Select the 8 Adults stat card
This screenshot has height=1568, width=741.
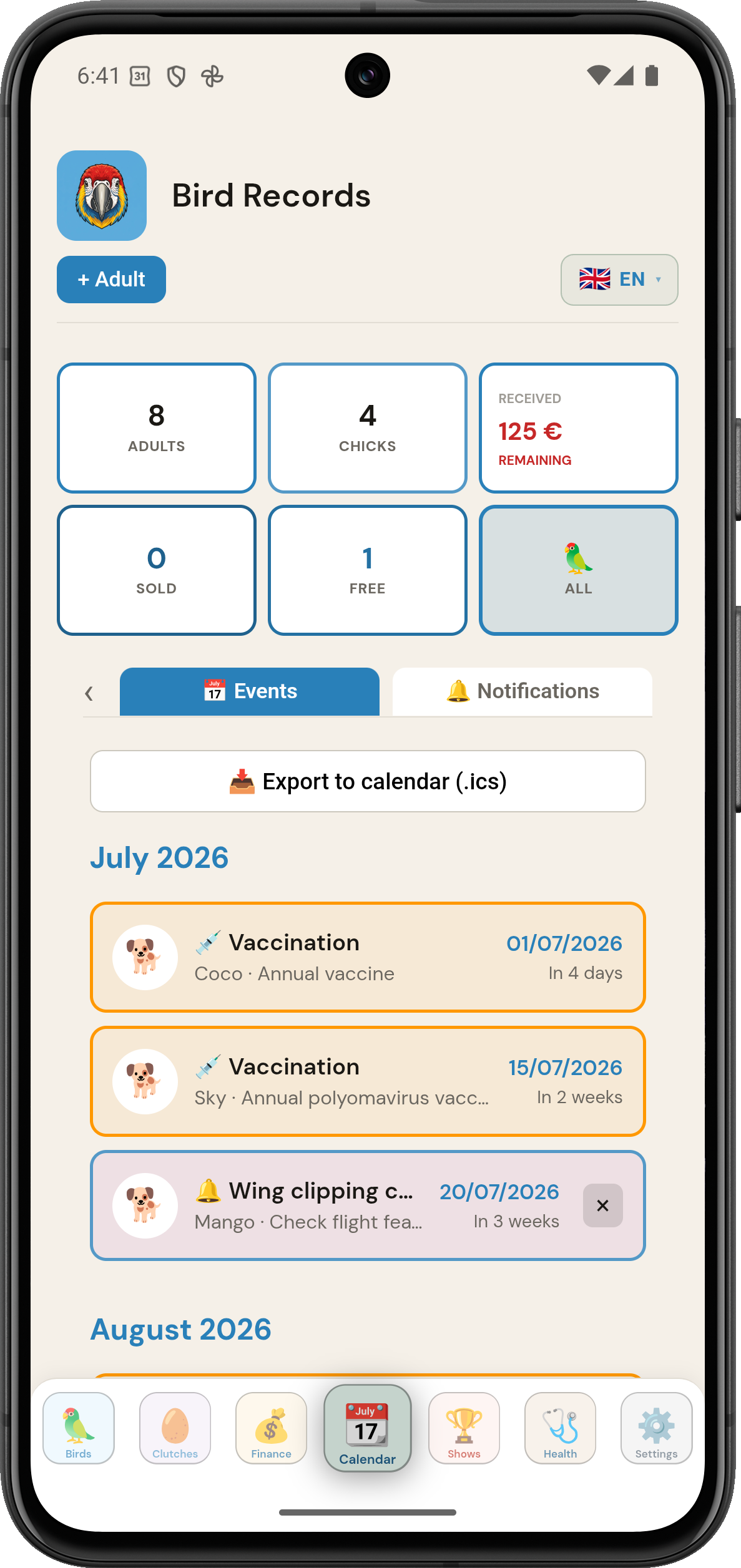pos(157,428)
